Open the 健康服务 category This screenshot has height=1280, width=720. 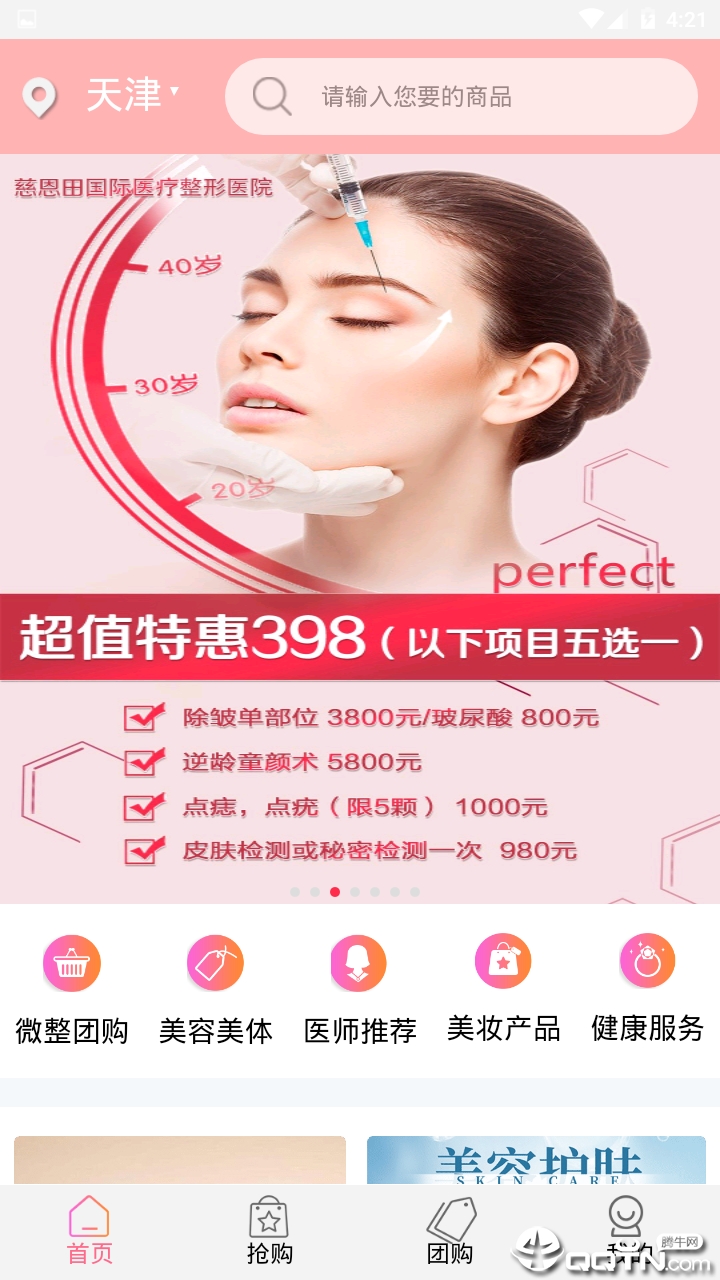tap(647, 988)
